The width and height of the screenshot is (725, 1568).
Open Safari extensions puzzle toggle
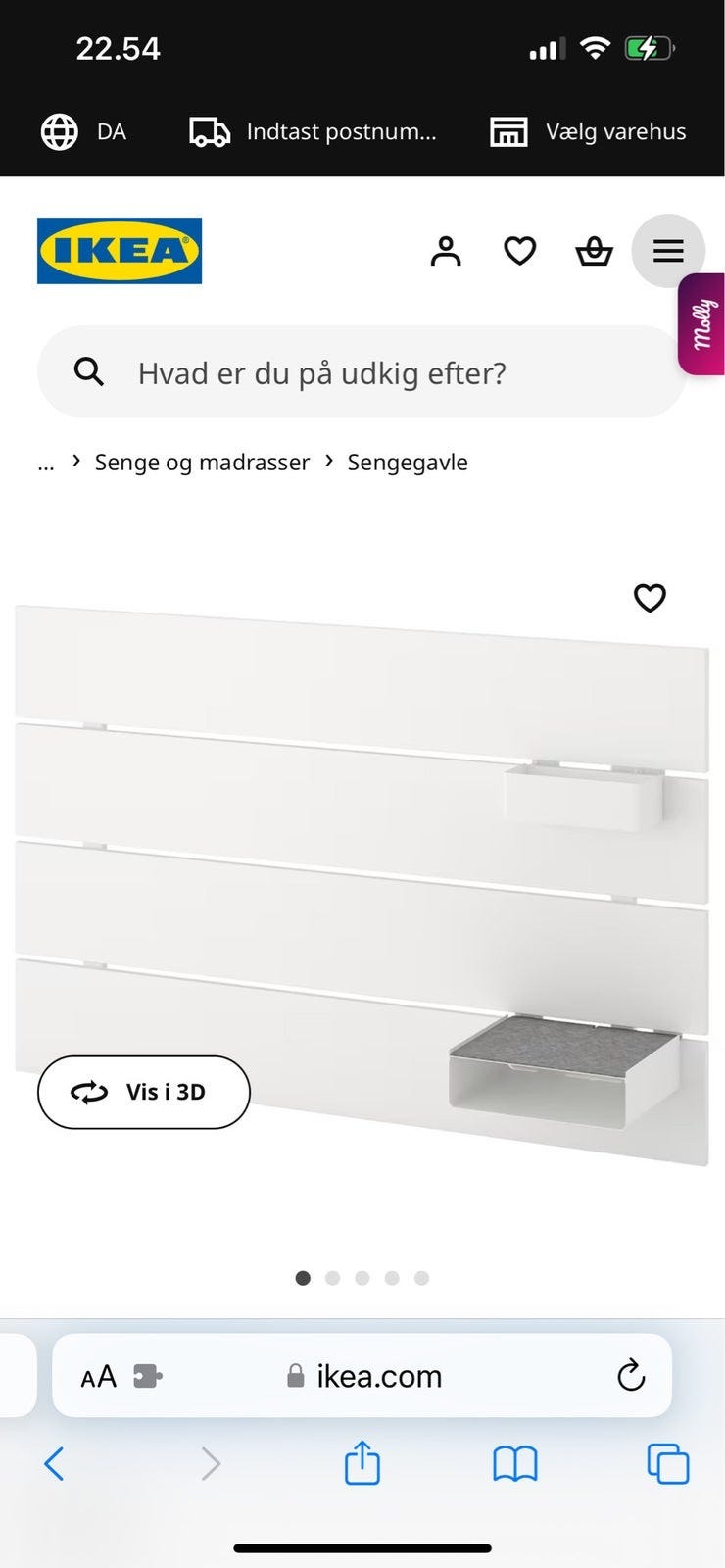click(x=149, y=1375)
